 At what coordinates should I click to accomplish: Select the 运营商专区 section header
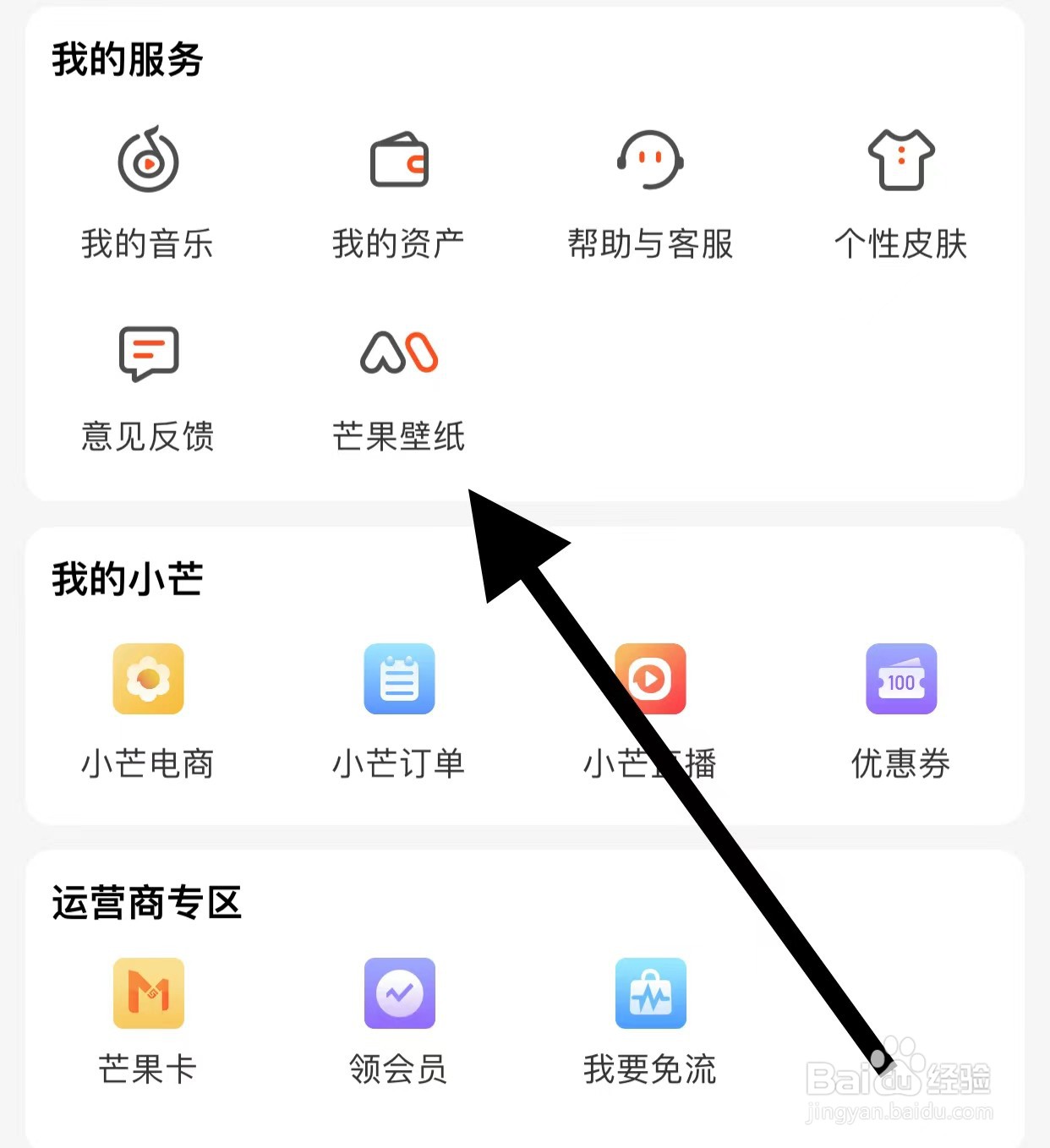tap(145, 900)
